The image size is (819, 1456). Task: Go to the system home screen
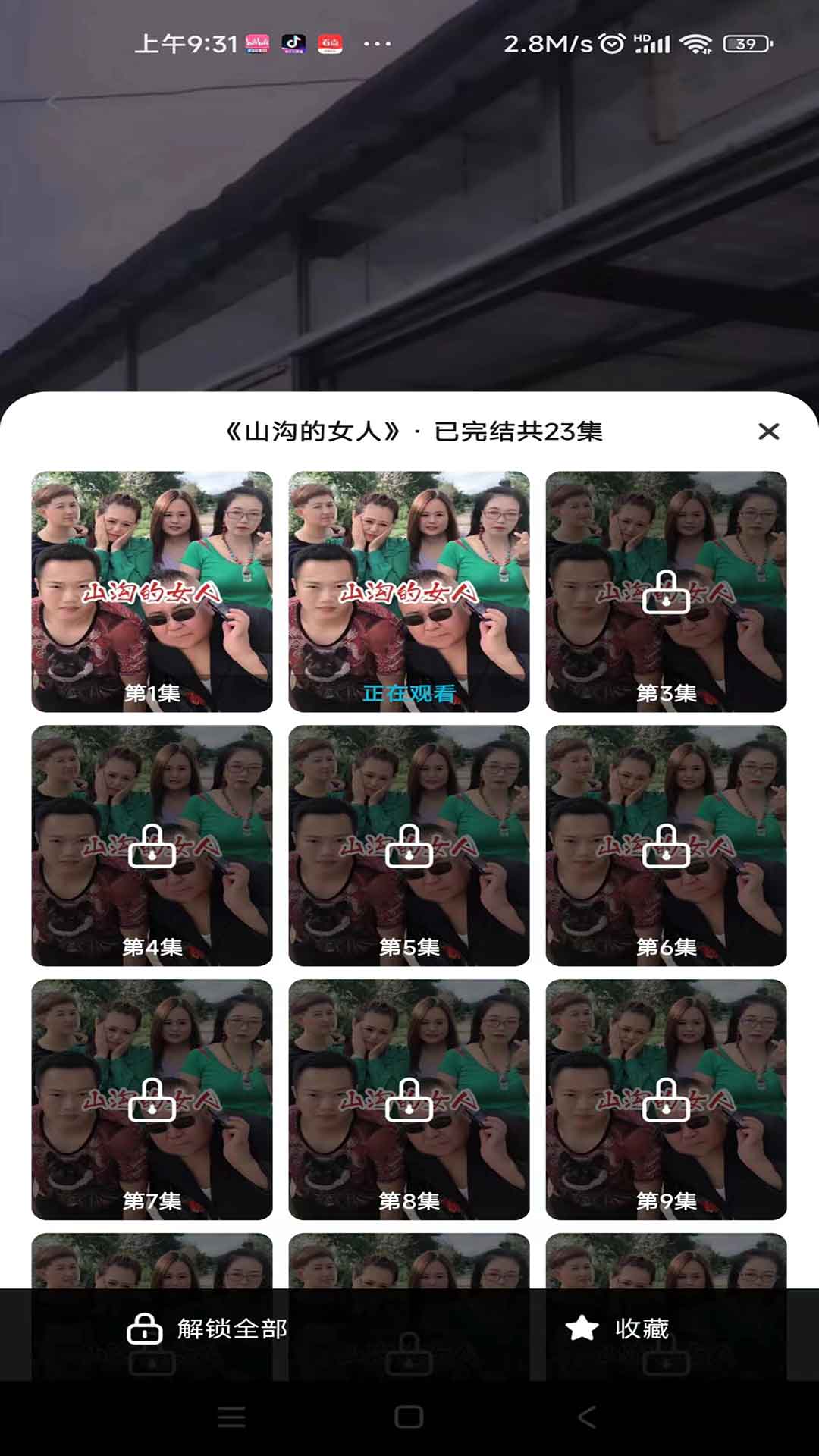(409, 1417)
